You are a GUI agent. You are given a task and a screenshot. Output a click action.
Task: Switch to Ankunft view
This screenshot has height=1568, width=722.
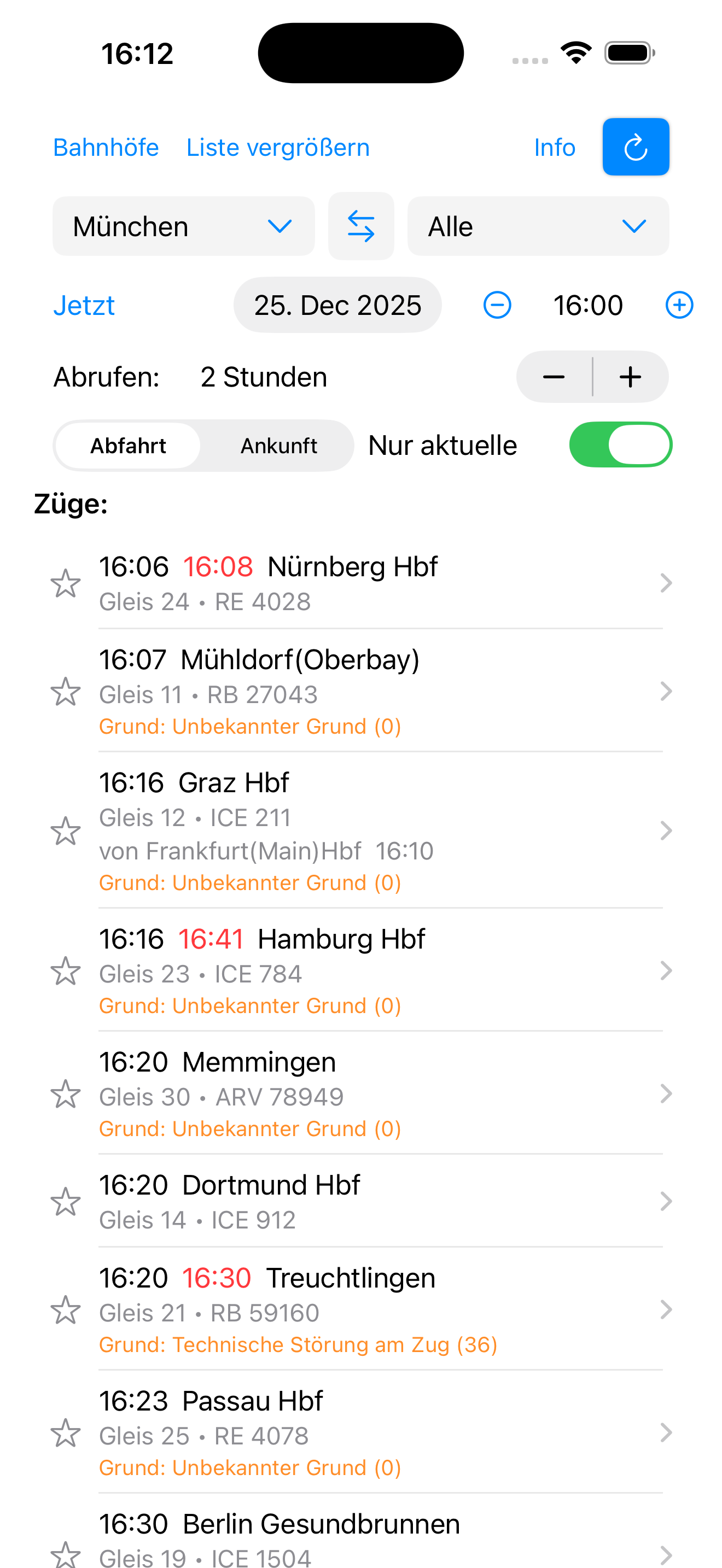pyautogui.click(x=280, y=445)
